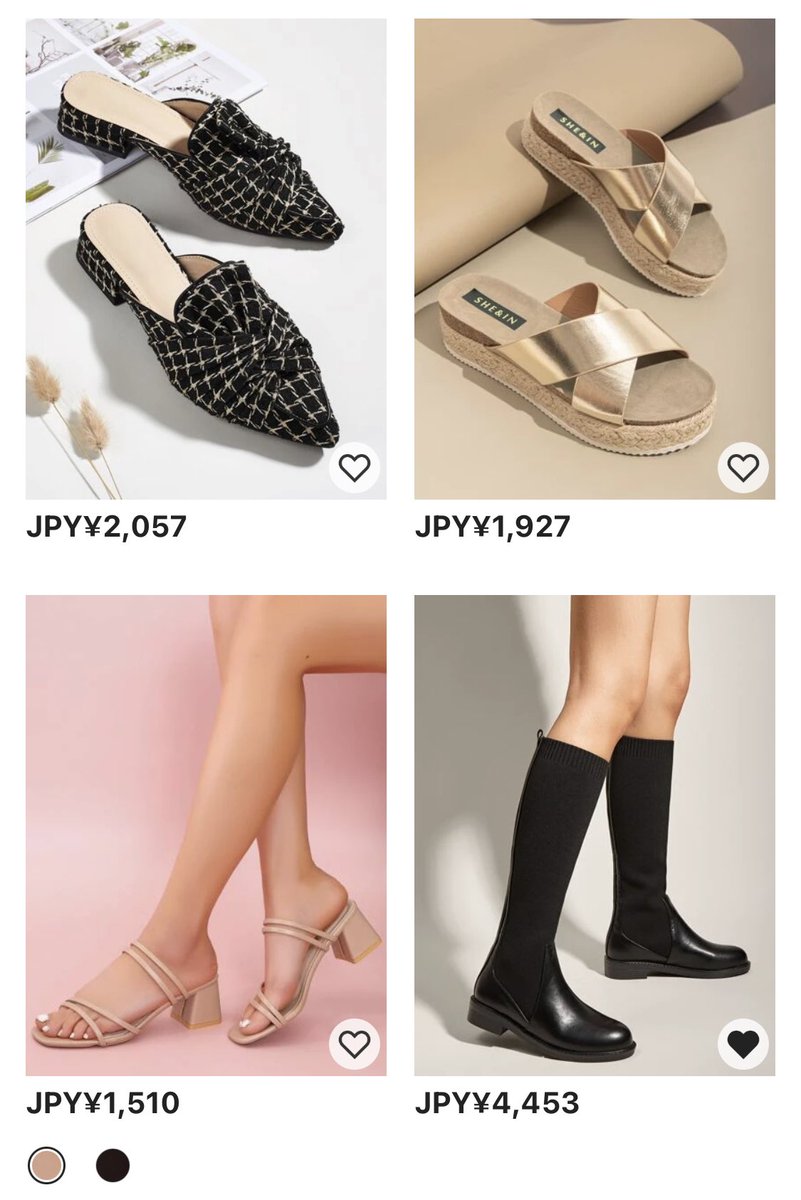Screen dimensions: 801x1200
Task: Open the gold cross-strap platform sandals product
Action: (x=594, y=258)
